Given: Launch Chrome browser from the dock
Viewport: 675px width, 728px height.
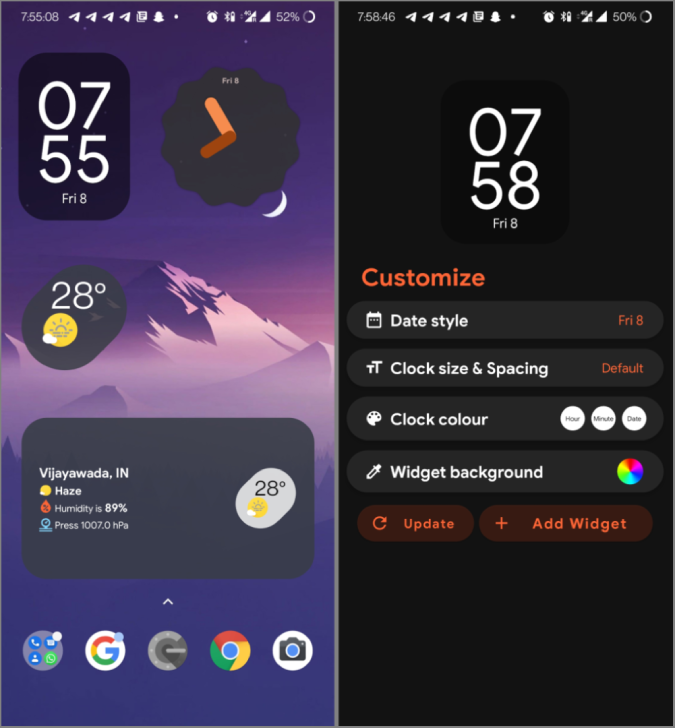Looking at the screenshot, I should (x=230, y=651).
